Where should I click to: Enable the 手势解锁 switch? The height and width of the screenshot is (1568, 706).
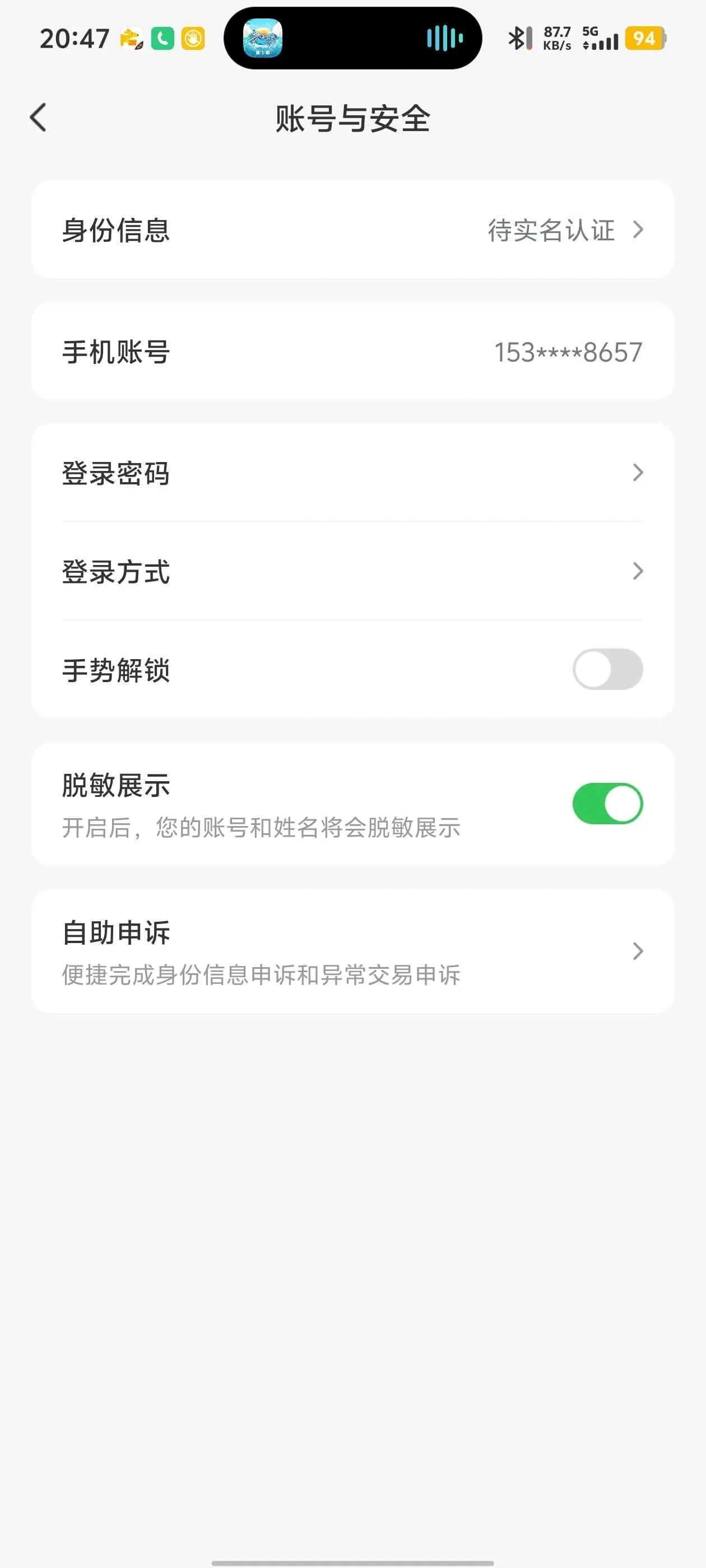tap(607, 669)
